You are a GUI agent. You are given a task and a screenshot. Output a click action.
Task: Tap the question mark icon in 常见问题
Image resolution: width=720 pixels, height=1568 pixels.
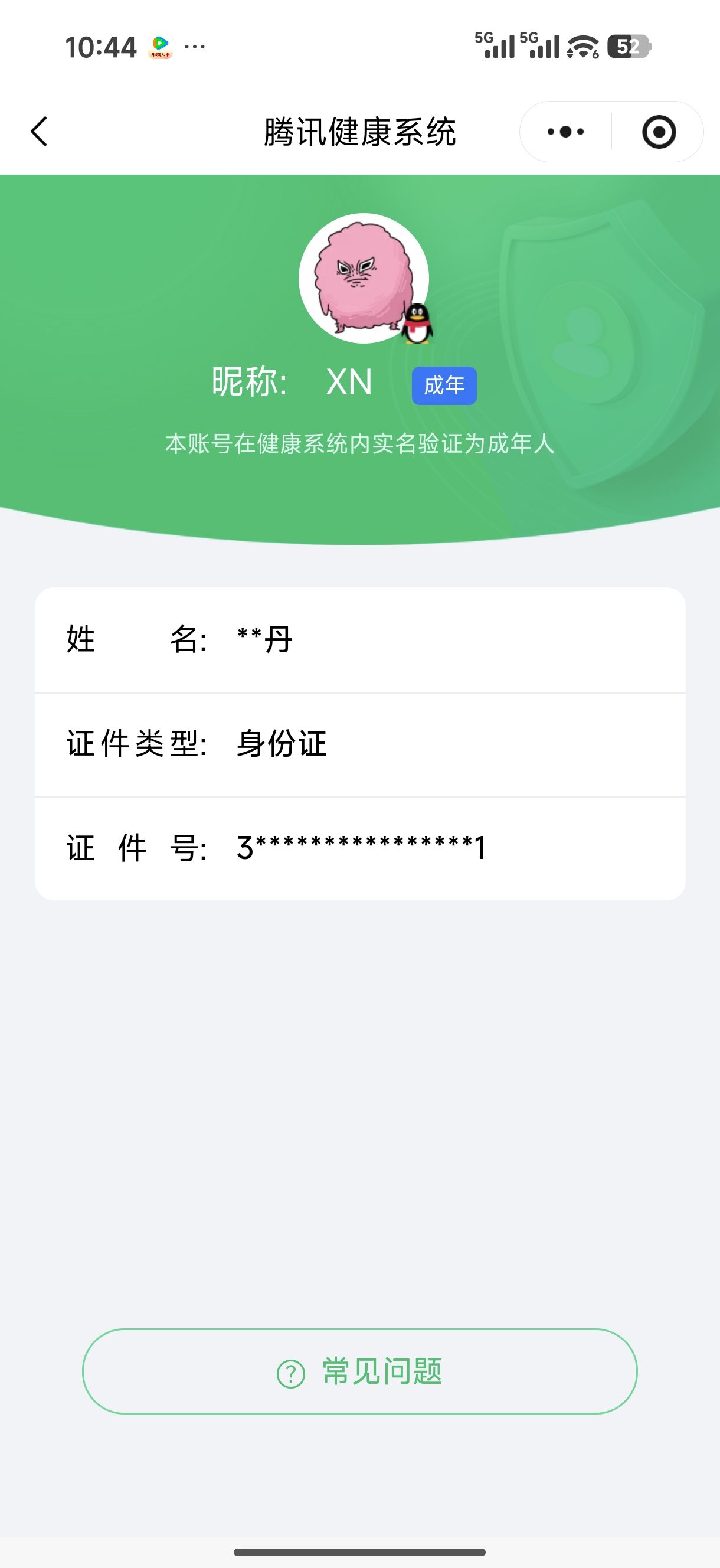[x=292, y=1373]
